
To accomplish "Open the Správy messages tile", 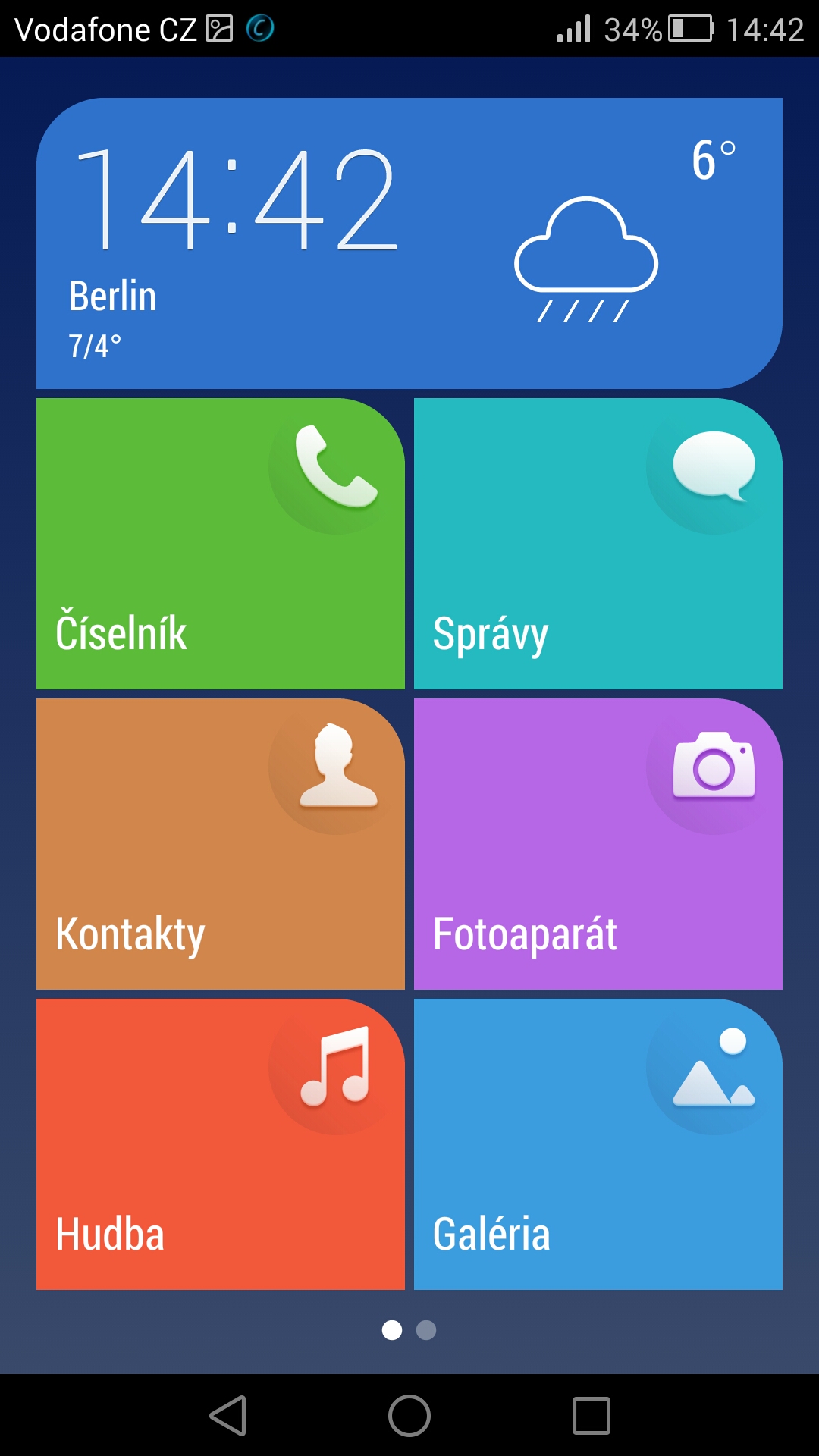I will point(598,544).
